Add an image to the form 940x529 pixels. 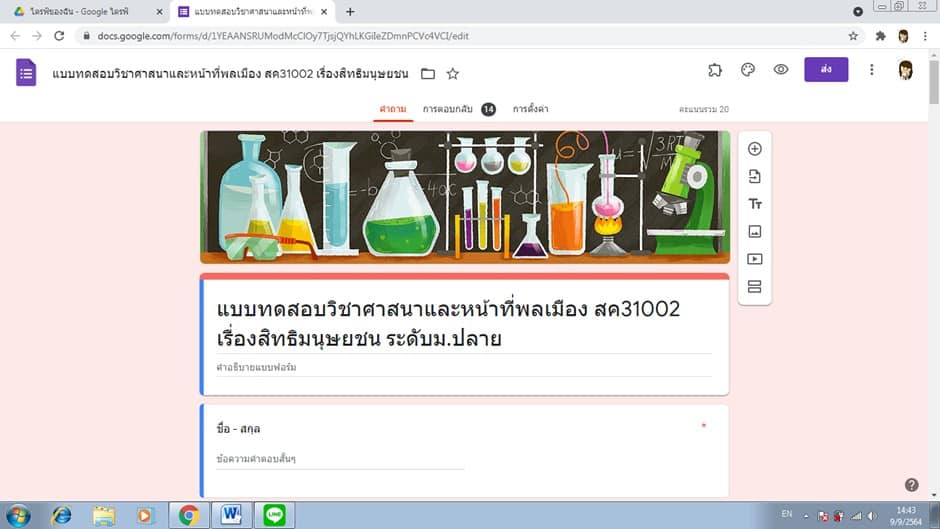[755, 232]
